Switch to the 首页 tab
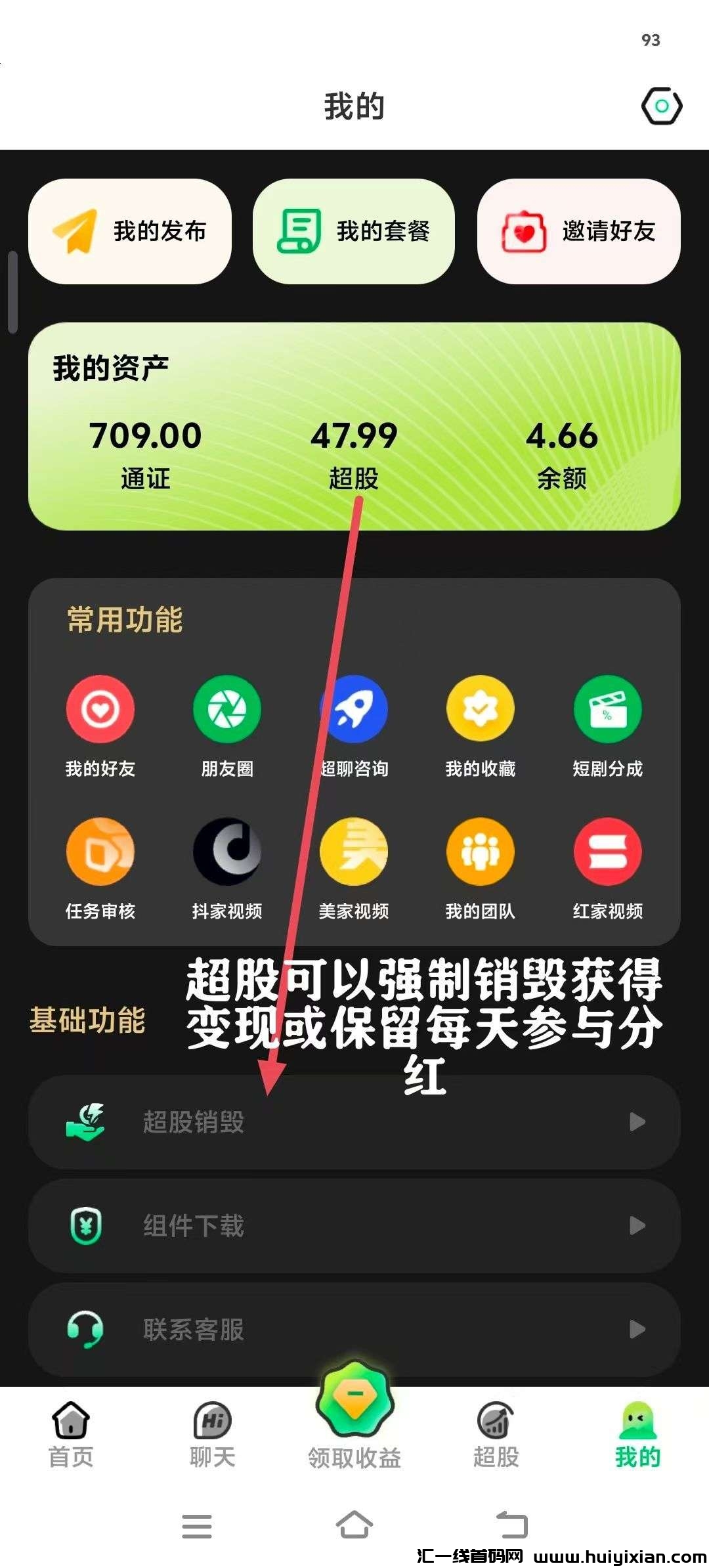Viewport: 709px width, 1568px height. pyautogui.click(x=71, y=1435)
